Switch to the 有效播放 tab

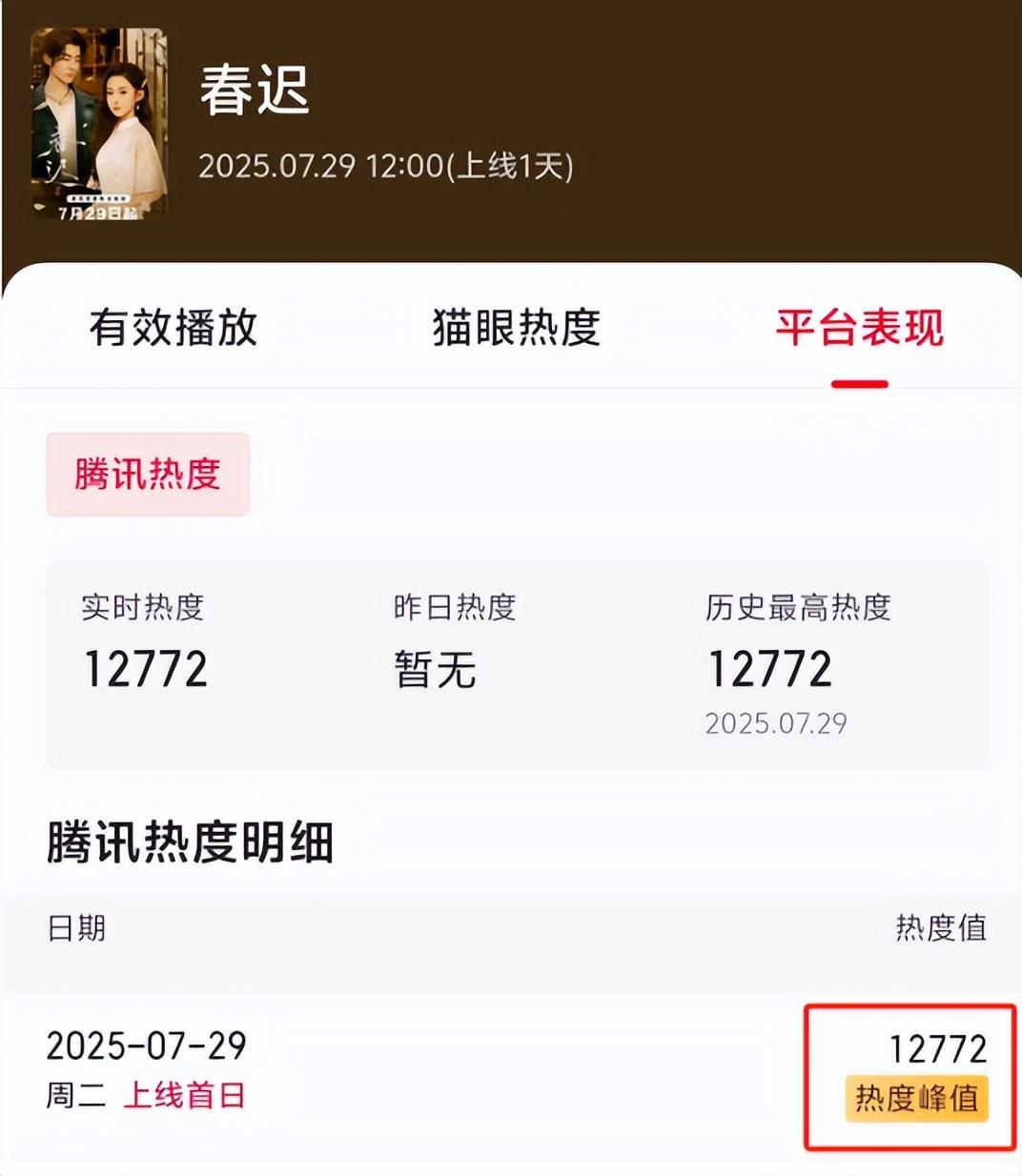[x=174, y=328]
